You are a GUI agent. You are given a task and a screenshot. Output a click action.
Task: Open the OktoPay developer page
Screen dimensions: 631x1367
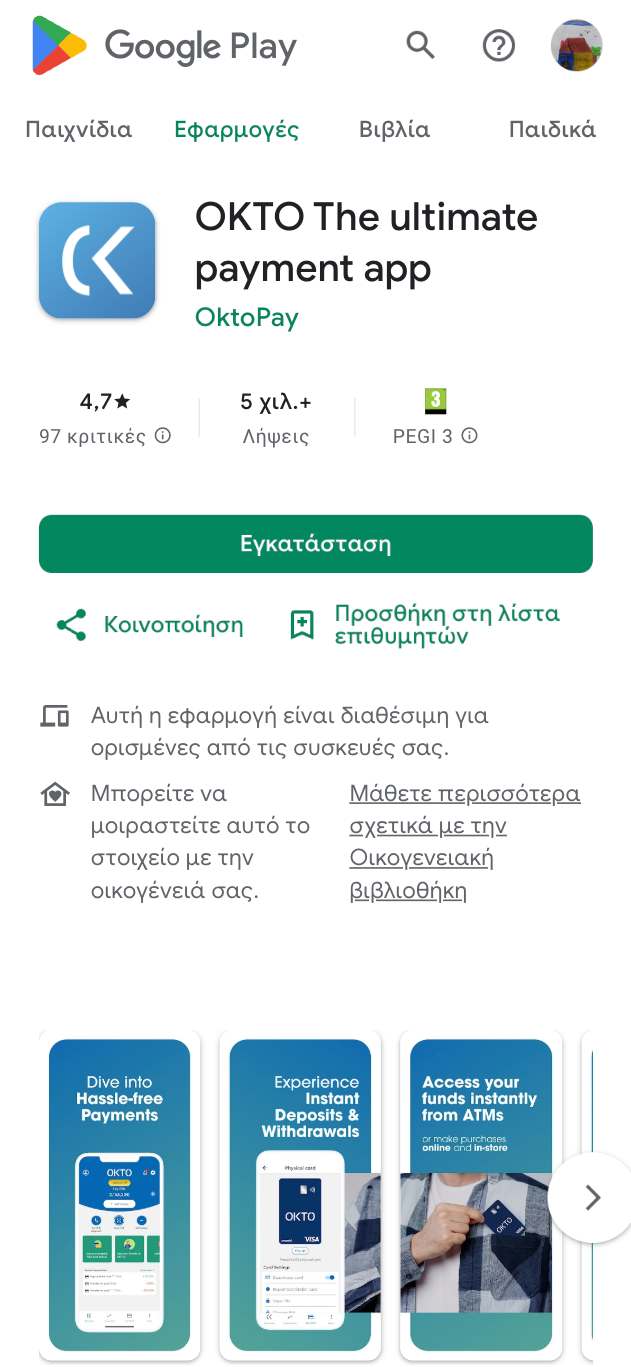pyautogui.click(x=247, y=317)
